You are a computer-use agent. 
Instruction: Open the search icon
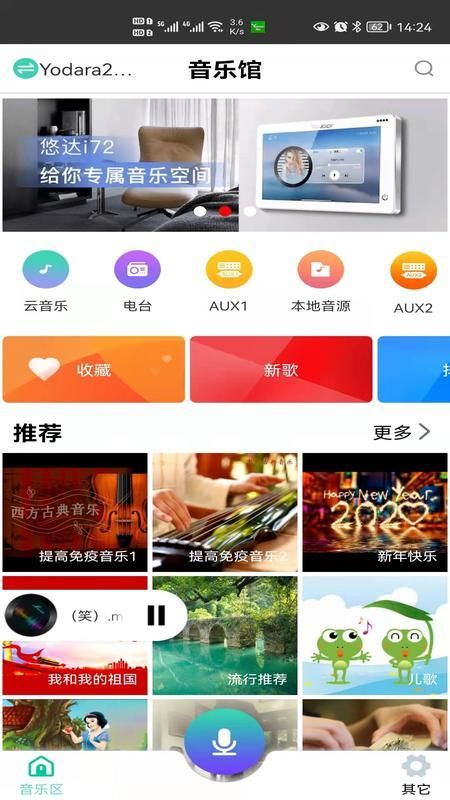click(x=423, y=68)
